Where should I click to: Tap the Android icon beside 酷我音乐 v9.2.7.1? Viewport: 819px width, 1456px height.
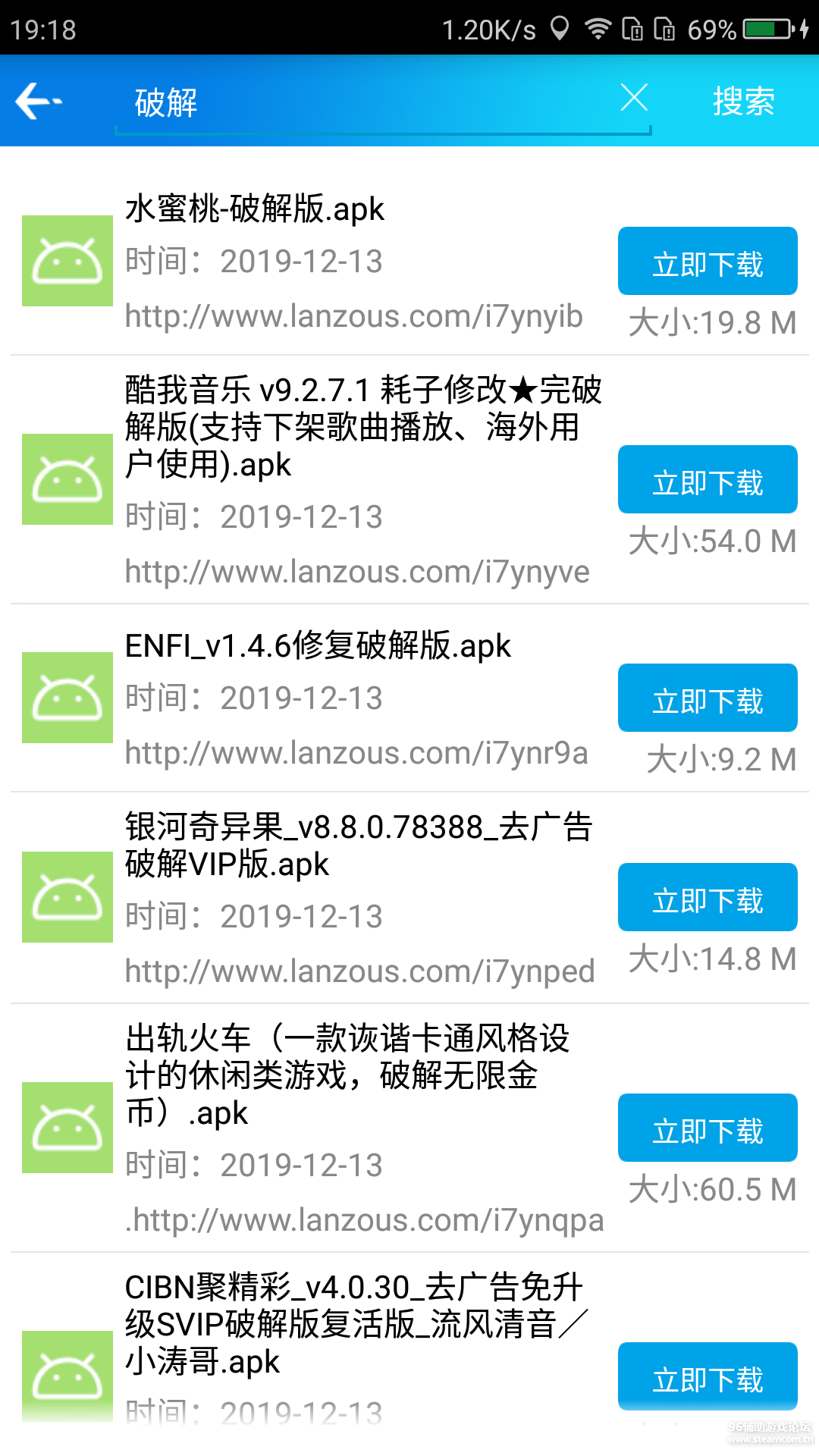(x=67, y=479)
